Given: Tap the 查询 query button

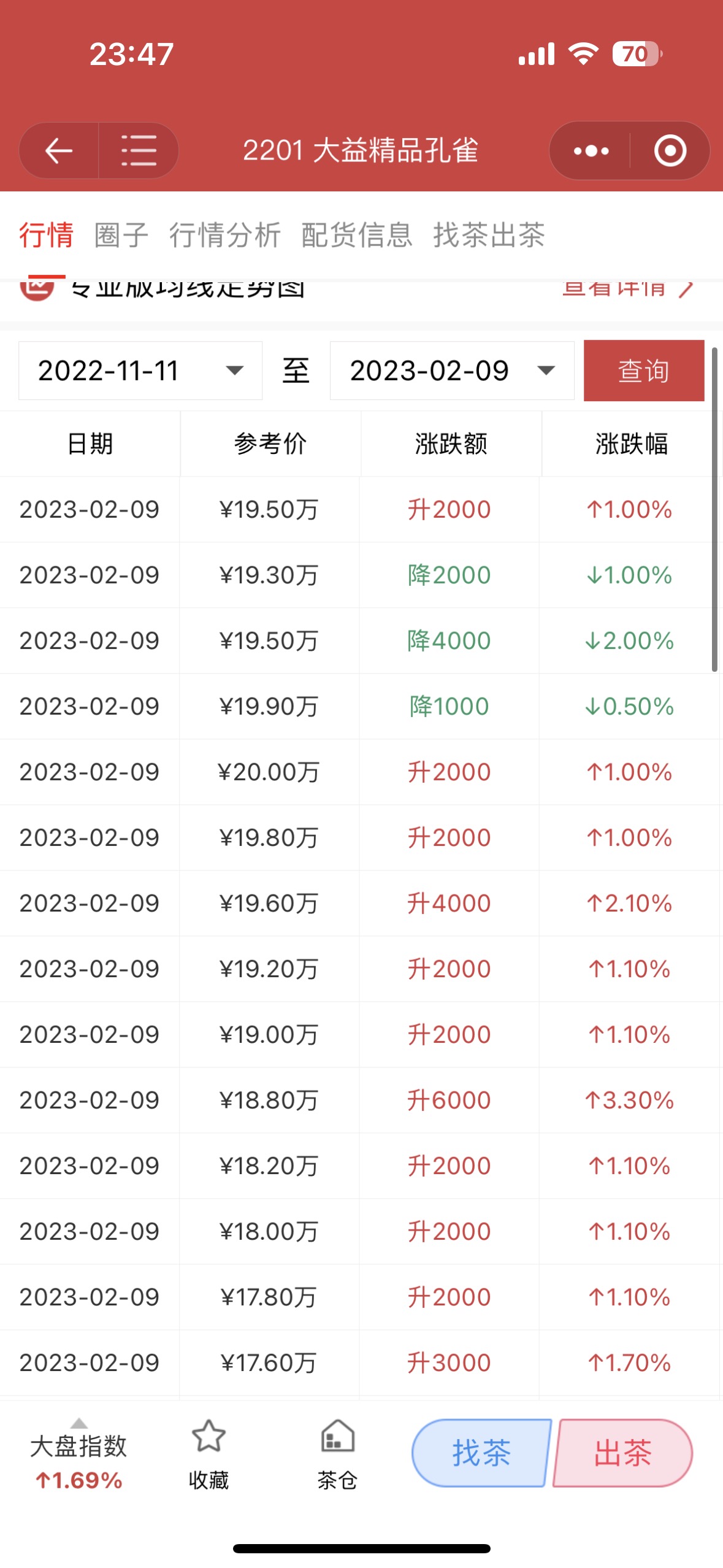Looking at the screenshot, I should coord(644,371).
